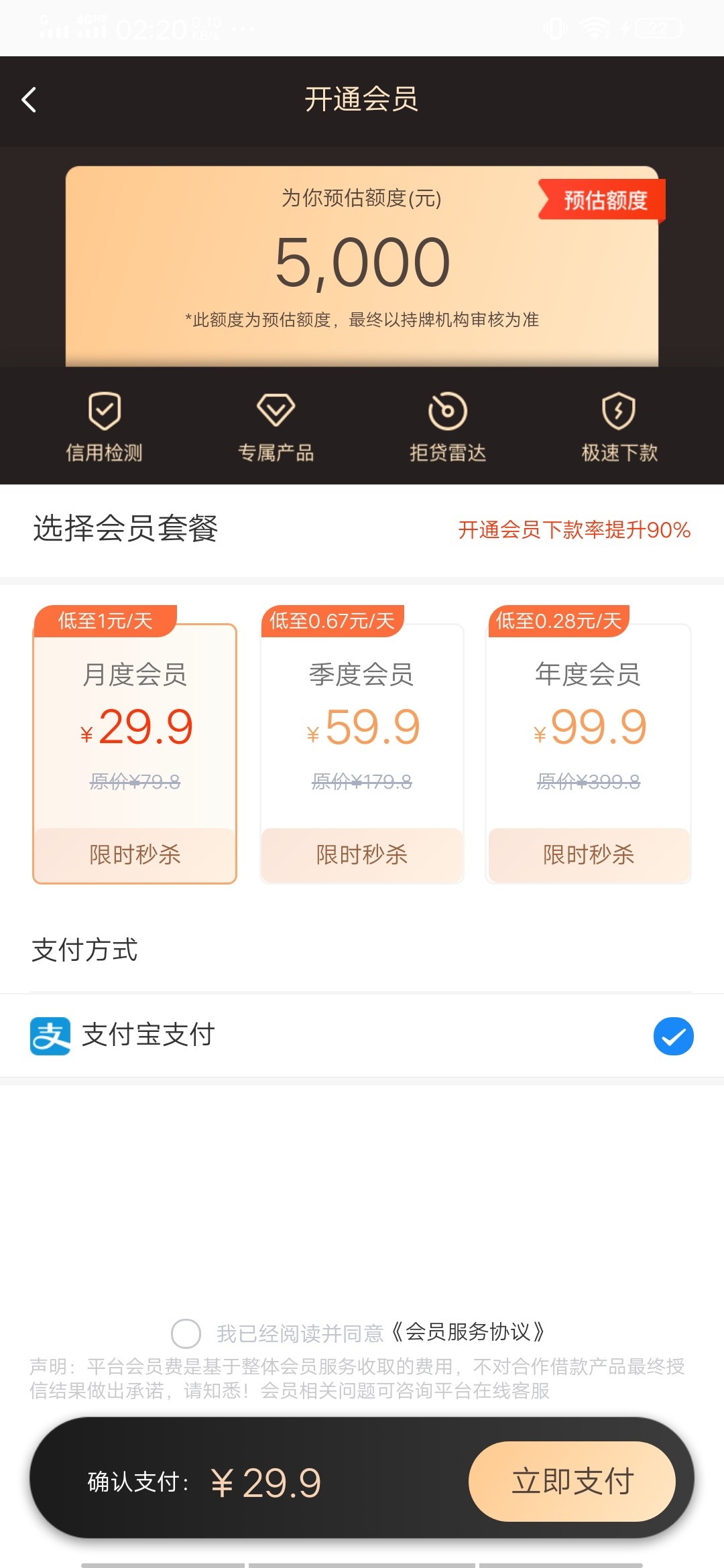The height and width of the screenshot is (1568, 724).
Task: Check the agreement box for 会员服务协议
Action: click(186, 1333)
